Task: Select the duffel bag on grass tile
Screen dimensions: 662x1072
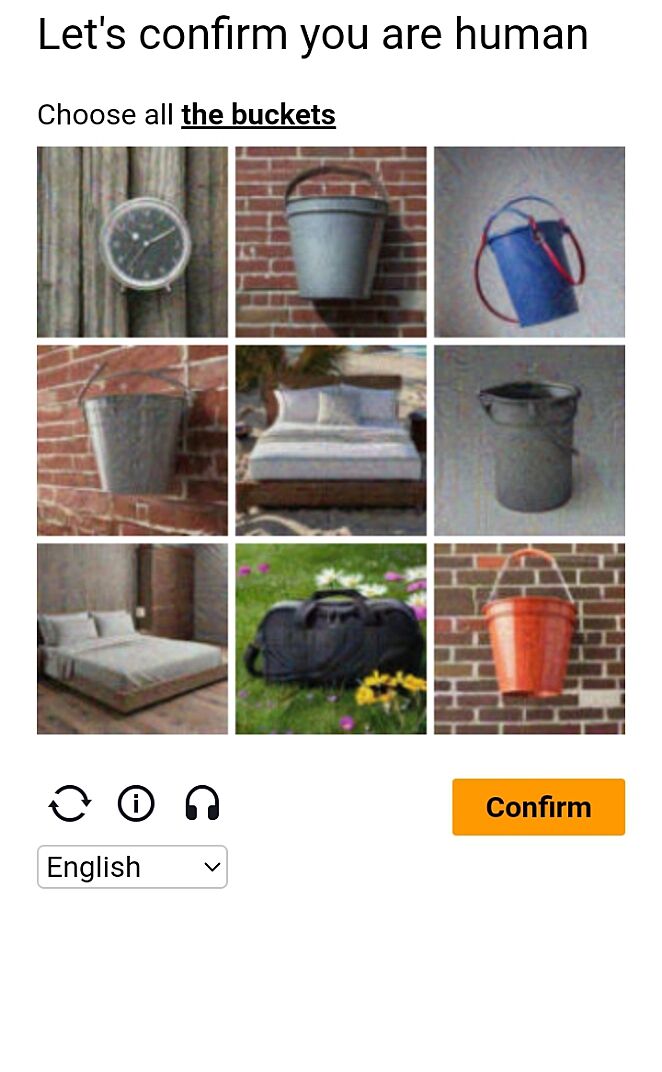Action: pyautogui.click(x=330, y=638)
